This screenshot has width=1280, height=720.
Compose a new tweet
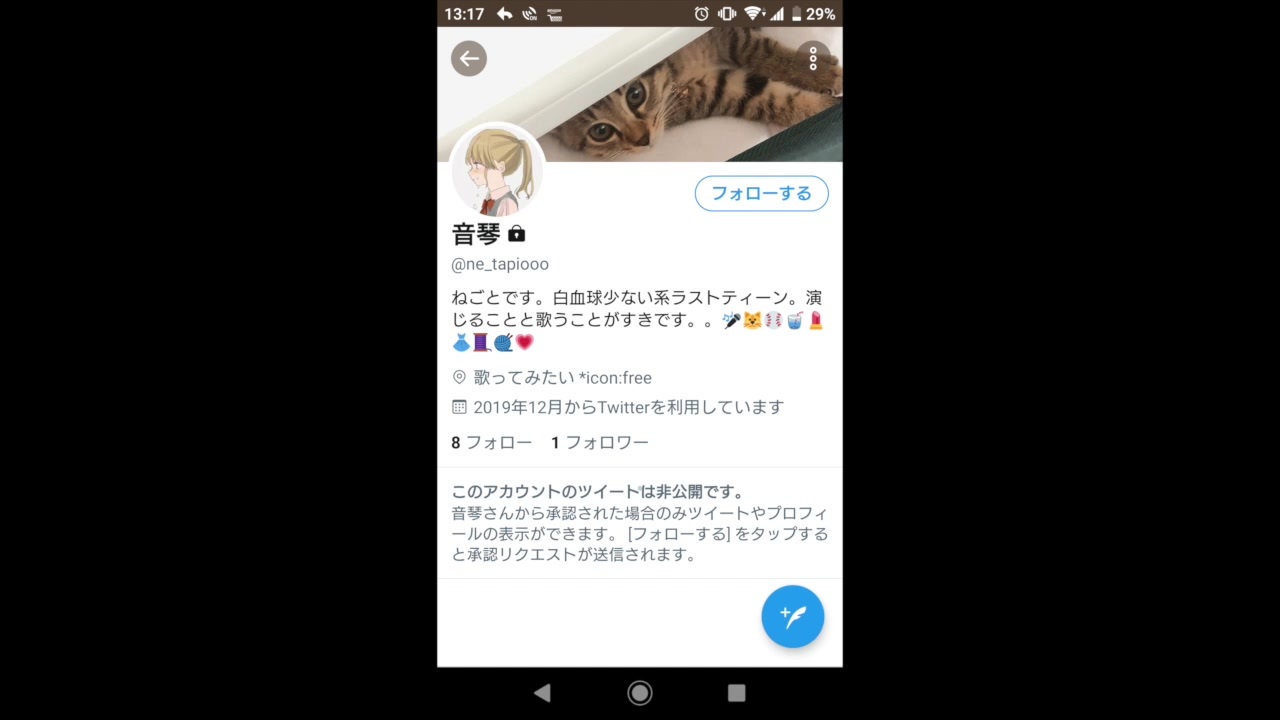click(792, 616)
